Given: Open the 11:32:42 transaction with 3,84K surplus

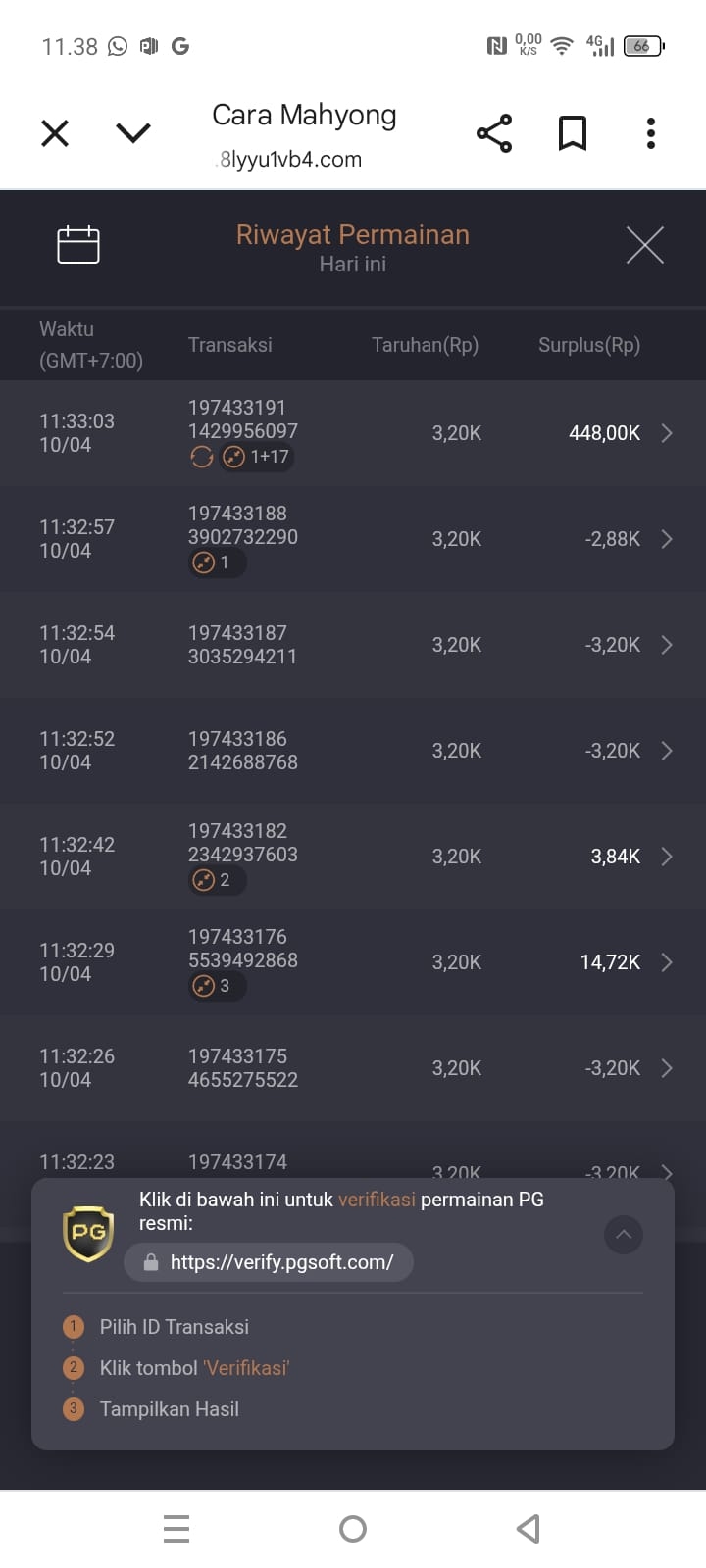Looking at the screenshot, I should 666,857.
